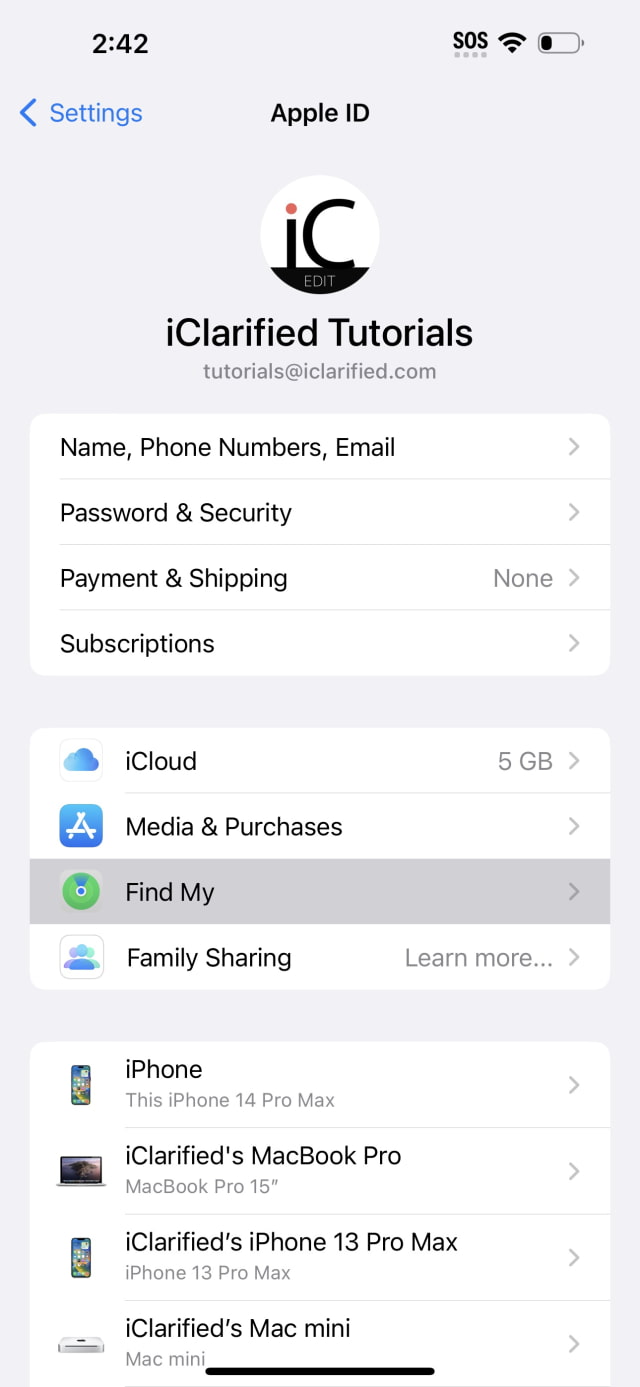This screenshot has height=1387, width=640.
Task: Open Find My settings
Action: (x=320, y=892)
